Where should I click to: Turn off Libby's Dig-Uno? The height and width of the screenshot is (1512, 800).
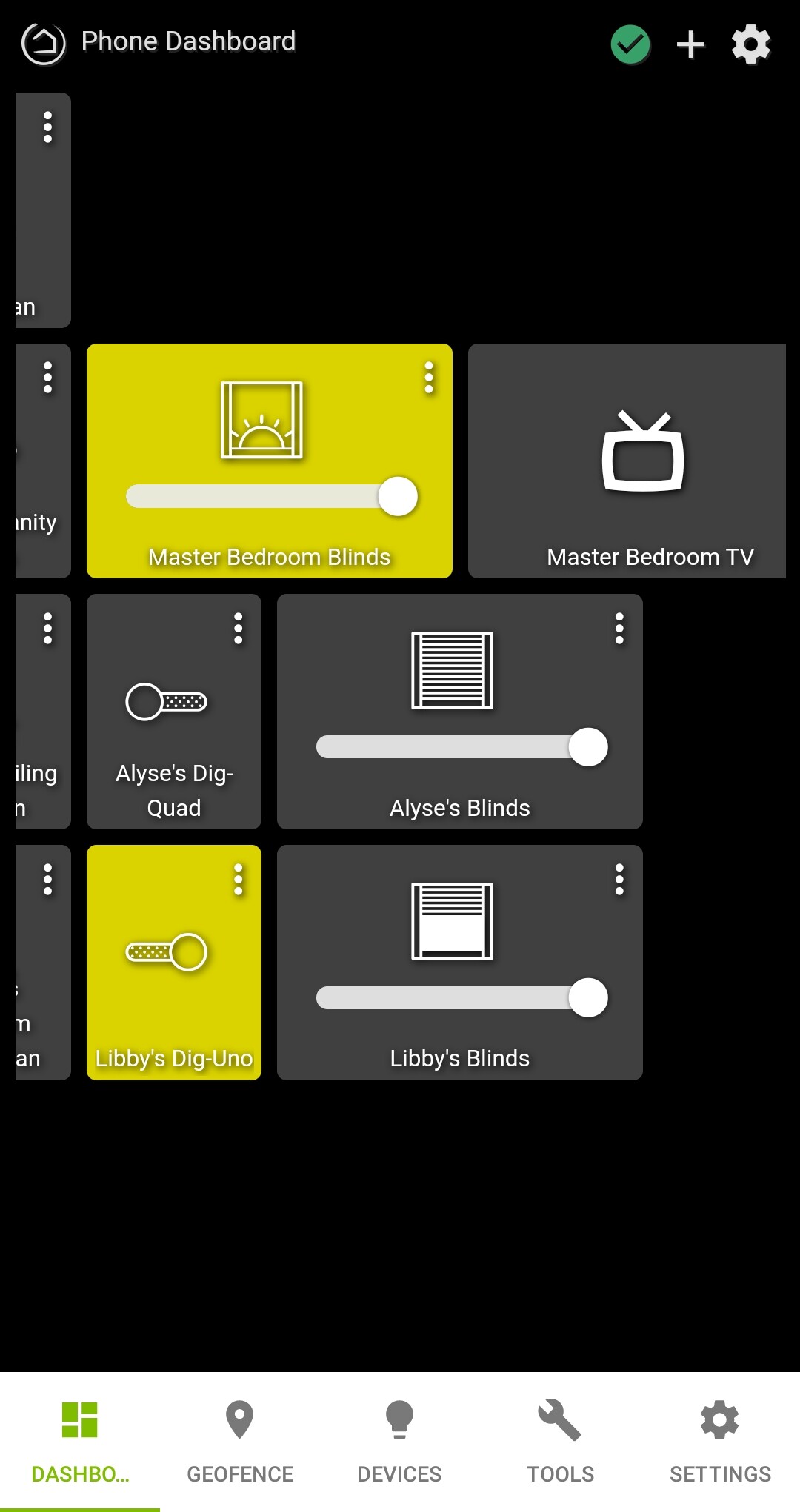167,952
